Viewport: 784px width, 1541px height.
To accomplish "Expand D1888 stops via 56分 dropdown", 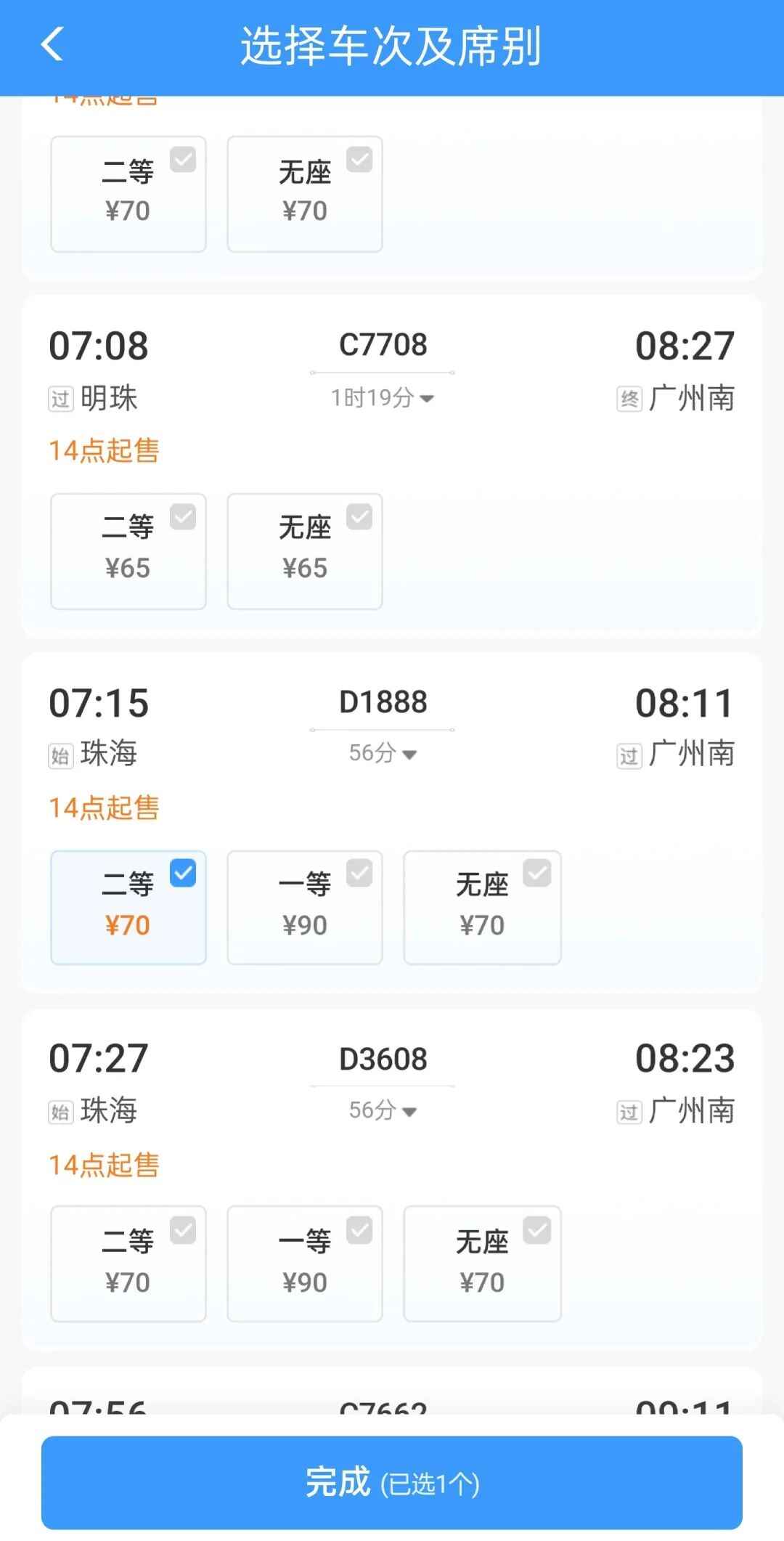I will pos(383,754).
